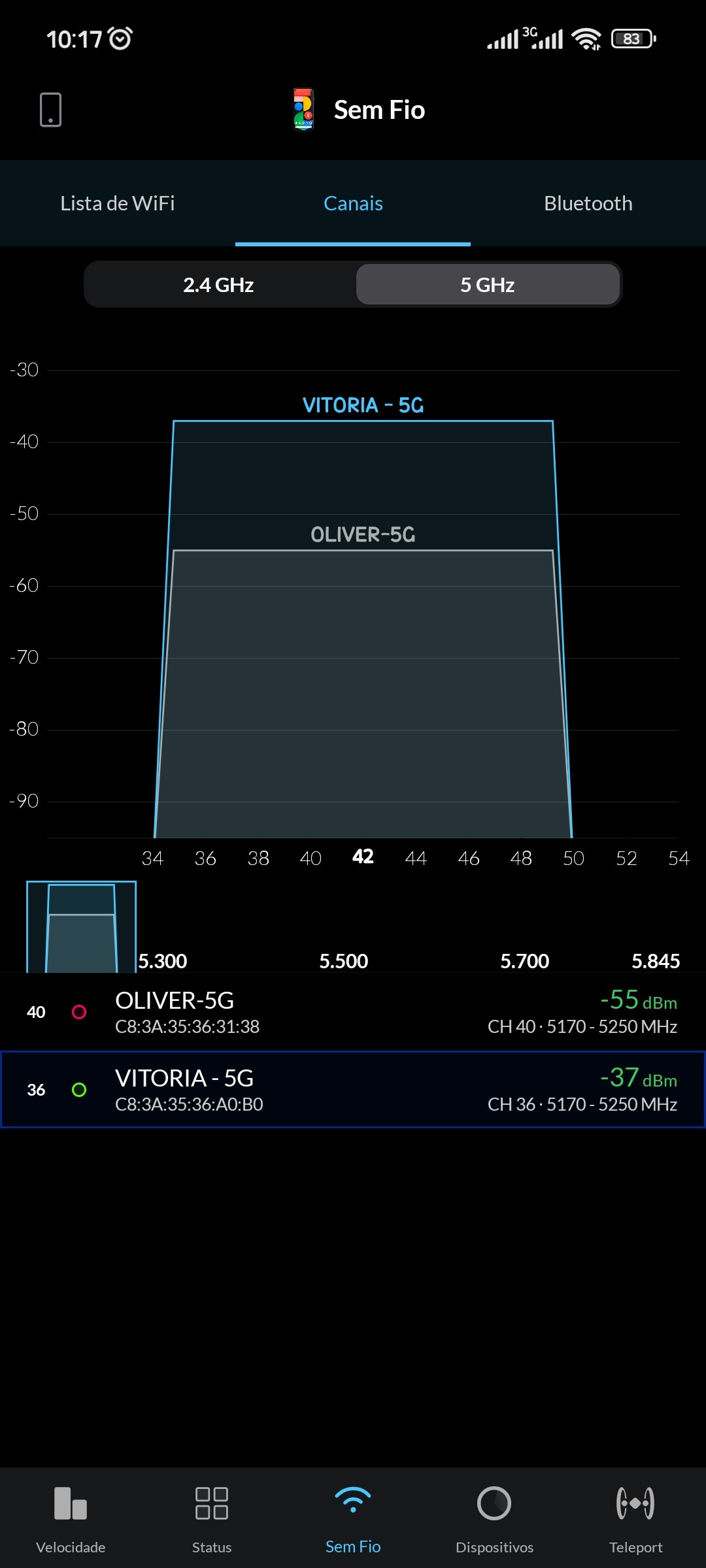The width and height of the screenshot is (706, 1568).
Task: Select the Canais tab
Action: (x=353, y=203)
